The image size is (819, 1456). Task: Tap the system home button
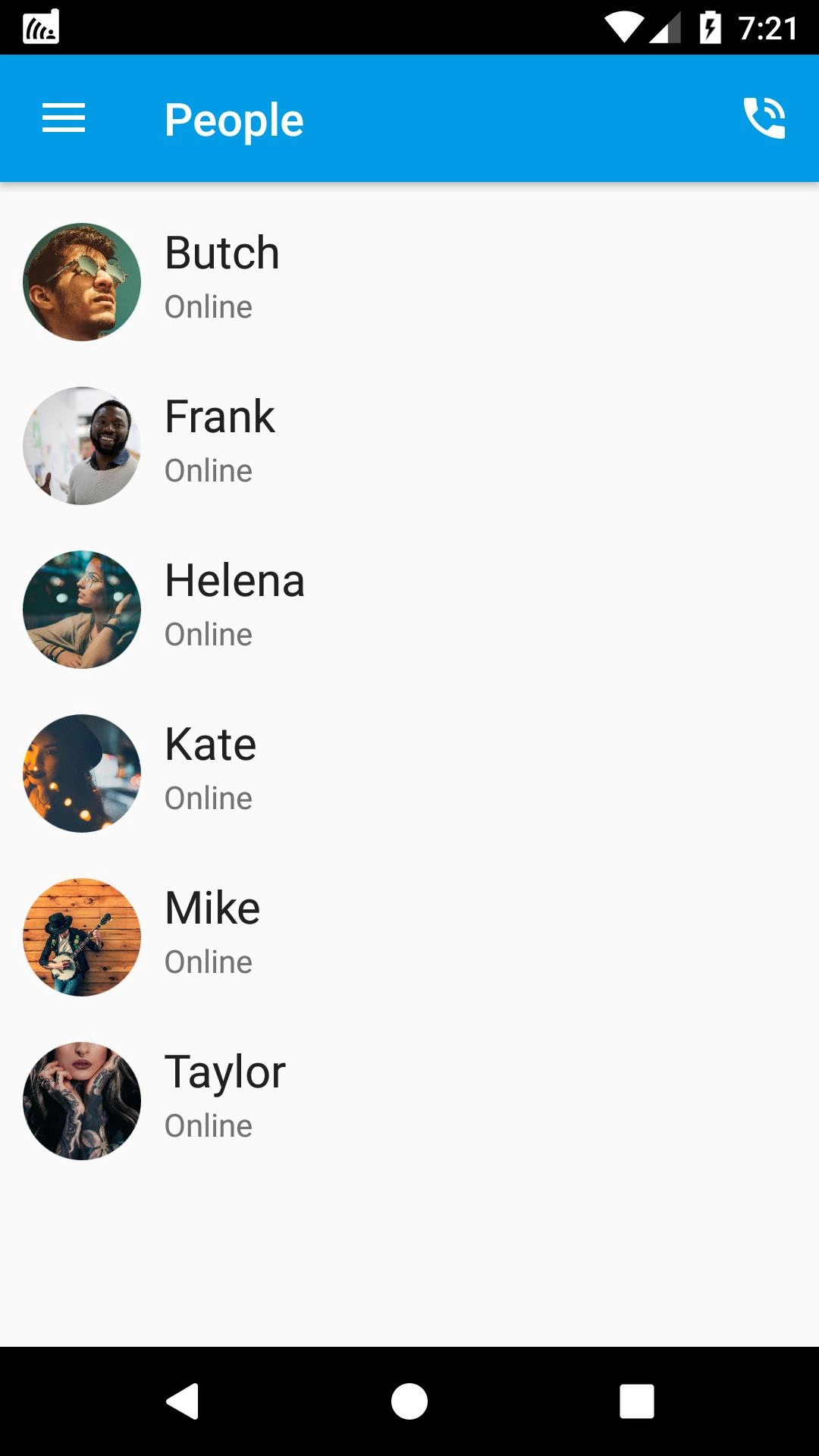(409, 1401)
